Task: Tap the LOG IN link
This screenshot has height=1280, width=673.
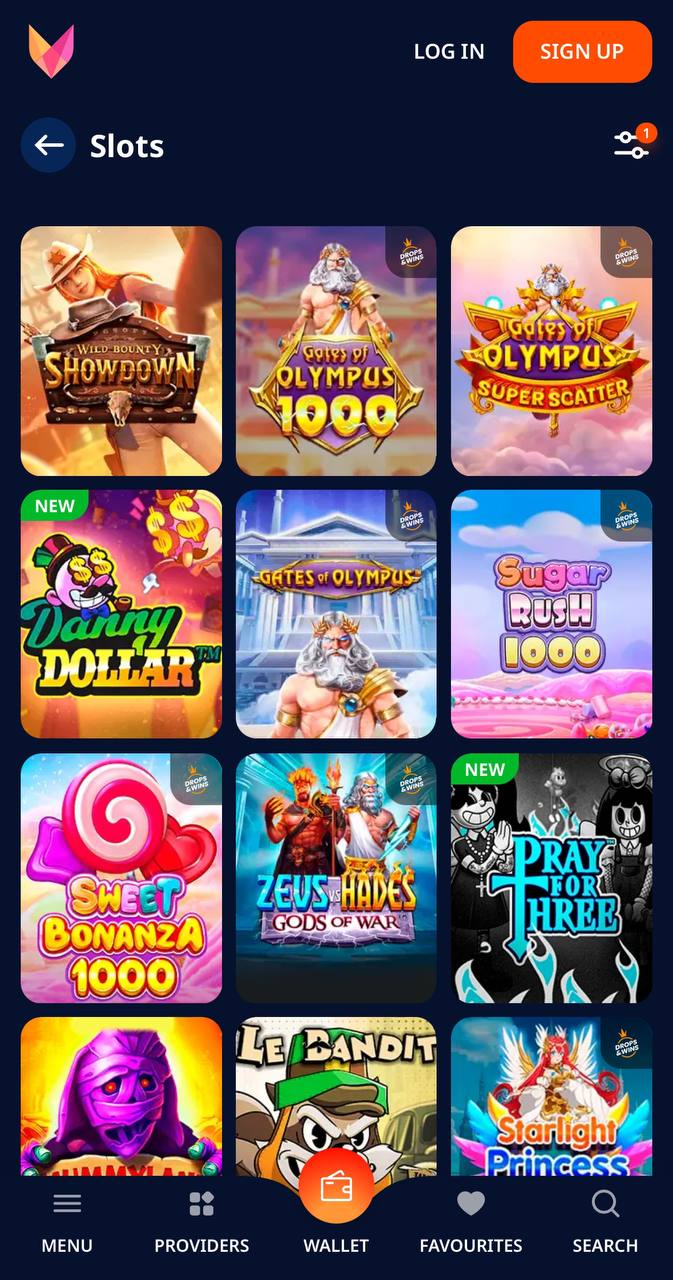Action: click(449, 52)
